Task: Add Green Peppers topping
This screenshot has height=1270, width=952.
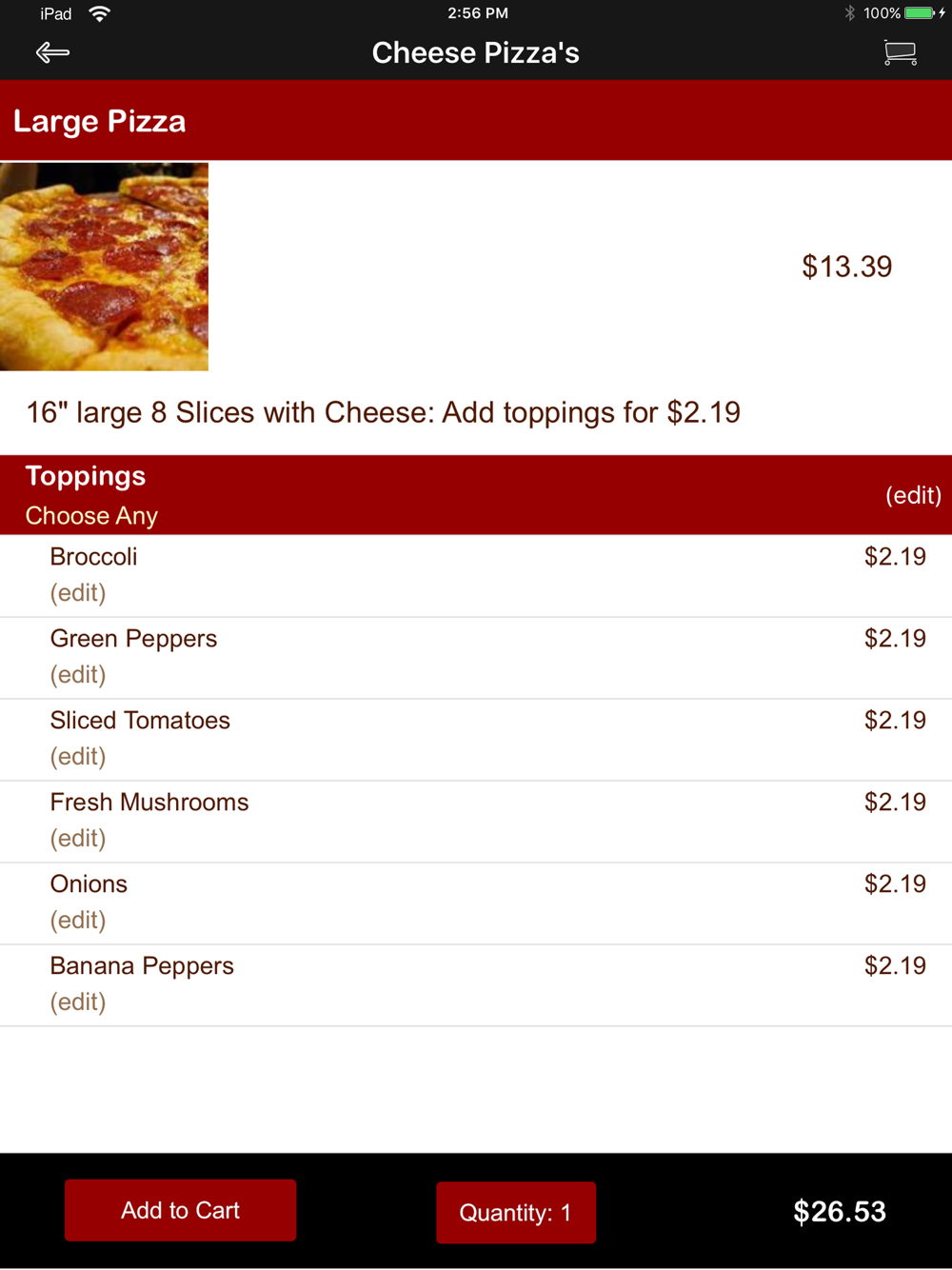Action: (133, 639)
